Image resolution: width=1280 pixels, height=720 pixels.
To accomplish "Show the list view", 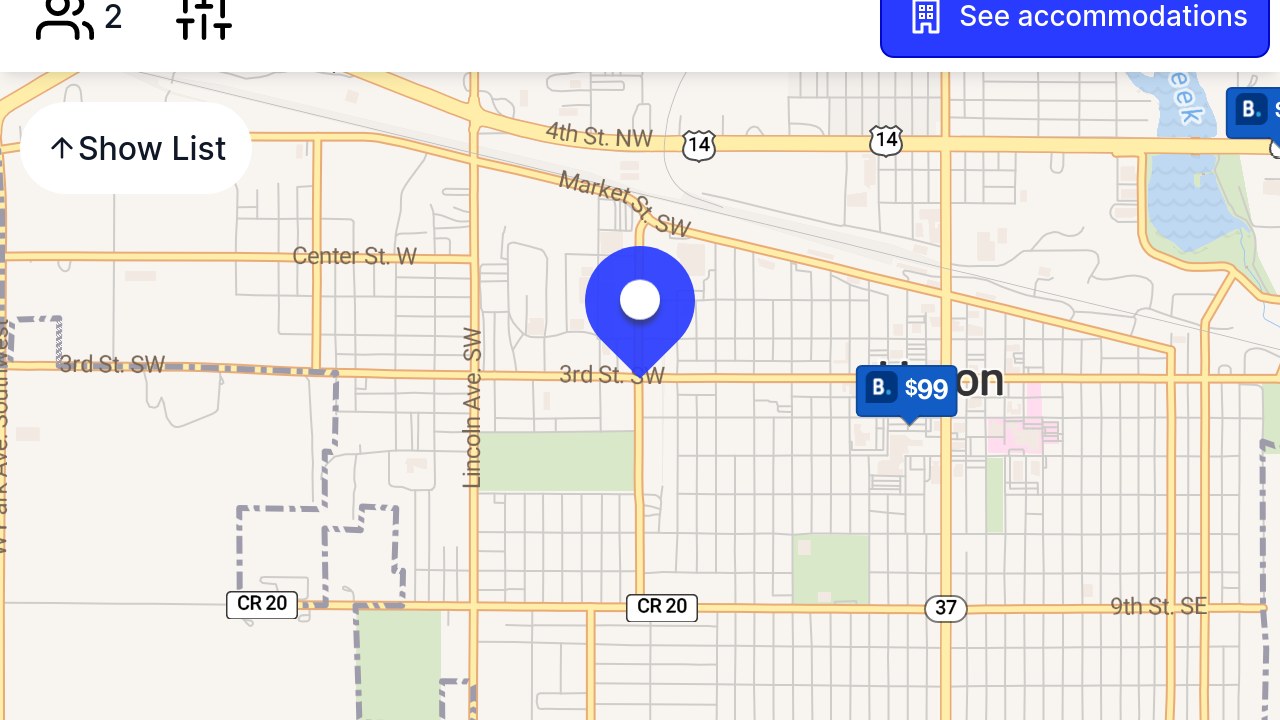I will [x=136, y=148].
